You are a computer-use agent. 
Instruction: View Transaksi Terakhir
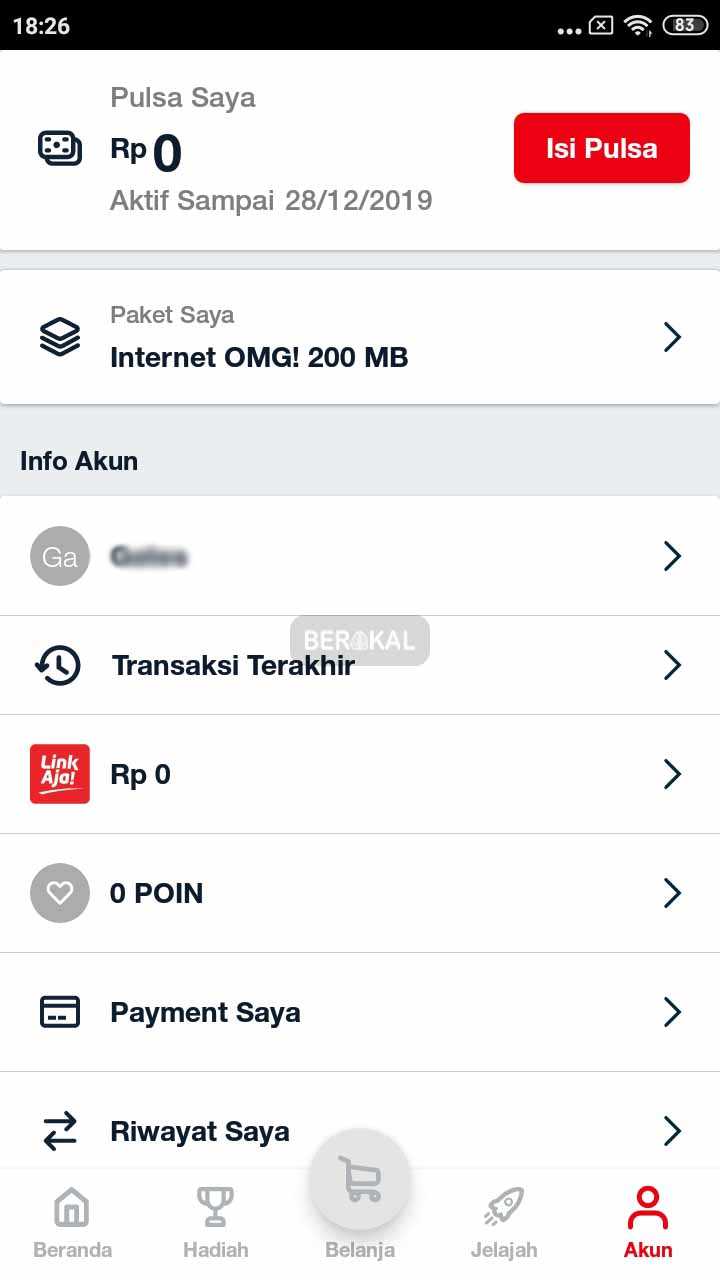coord(360,665)
